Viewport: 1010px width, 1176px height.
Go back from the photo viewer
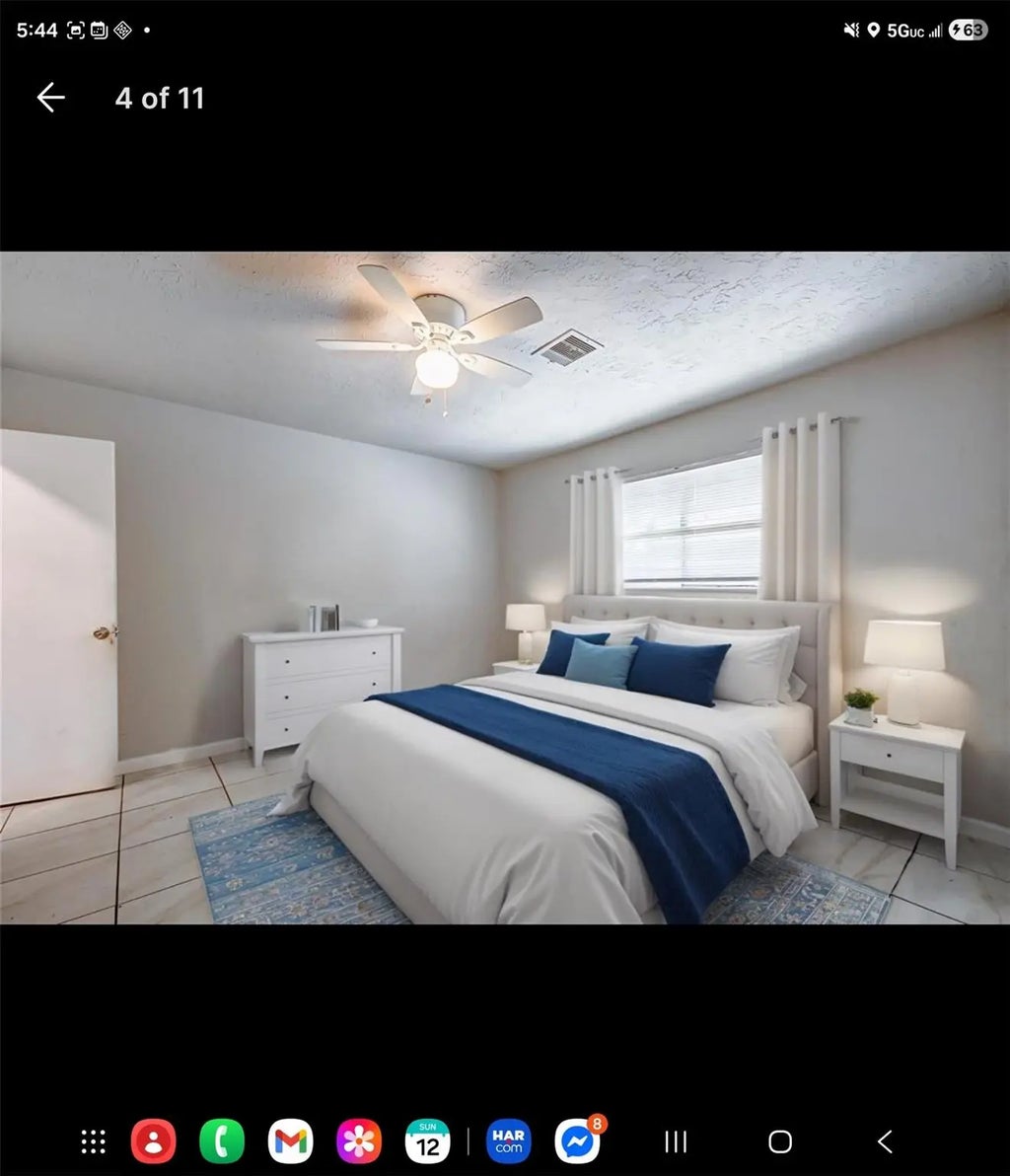[50, 98]
